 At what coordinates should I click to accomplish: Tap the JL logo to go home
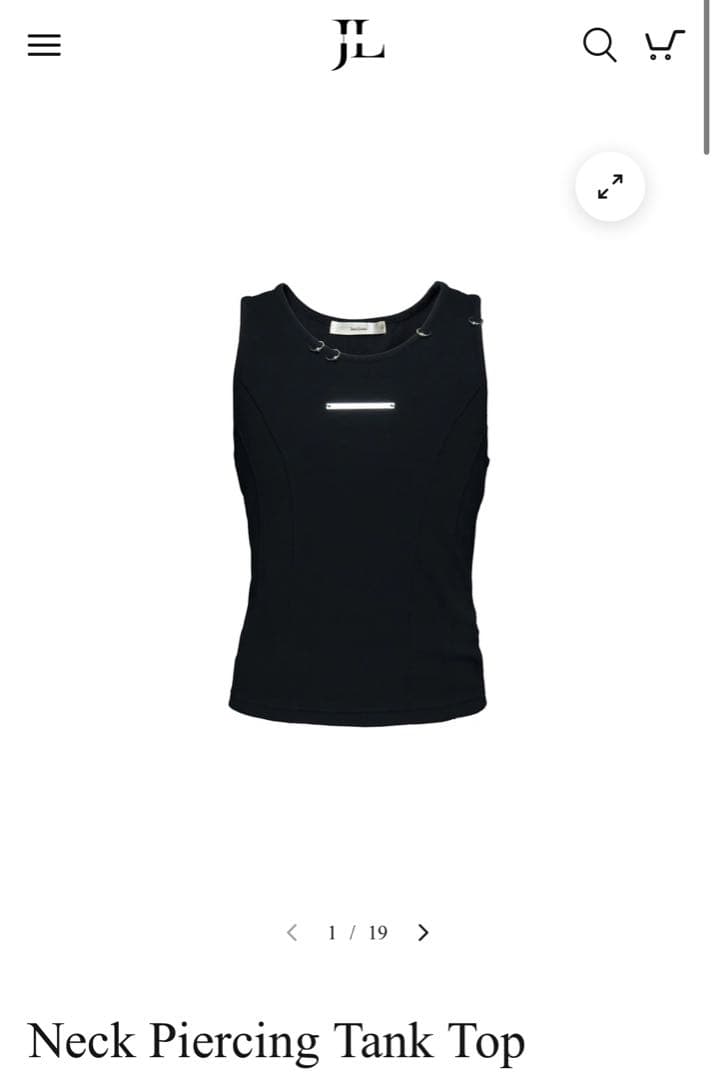pyautogui.click(x=357, y=45)
